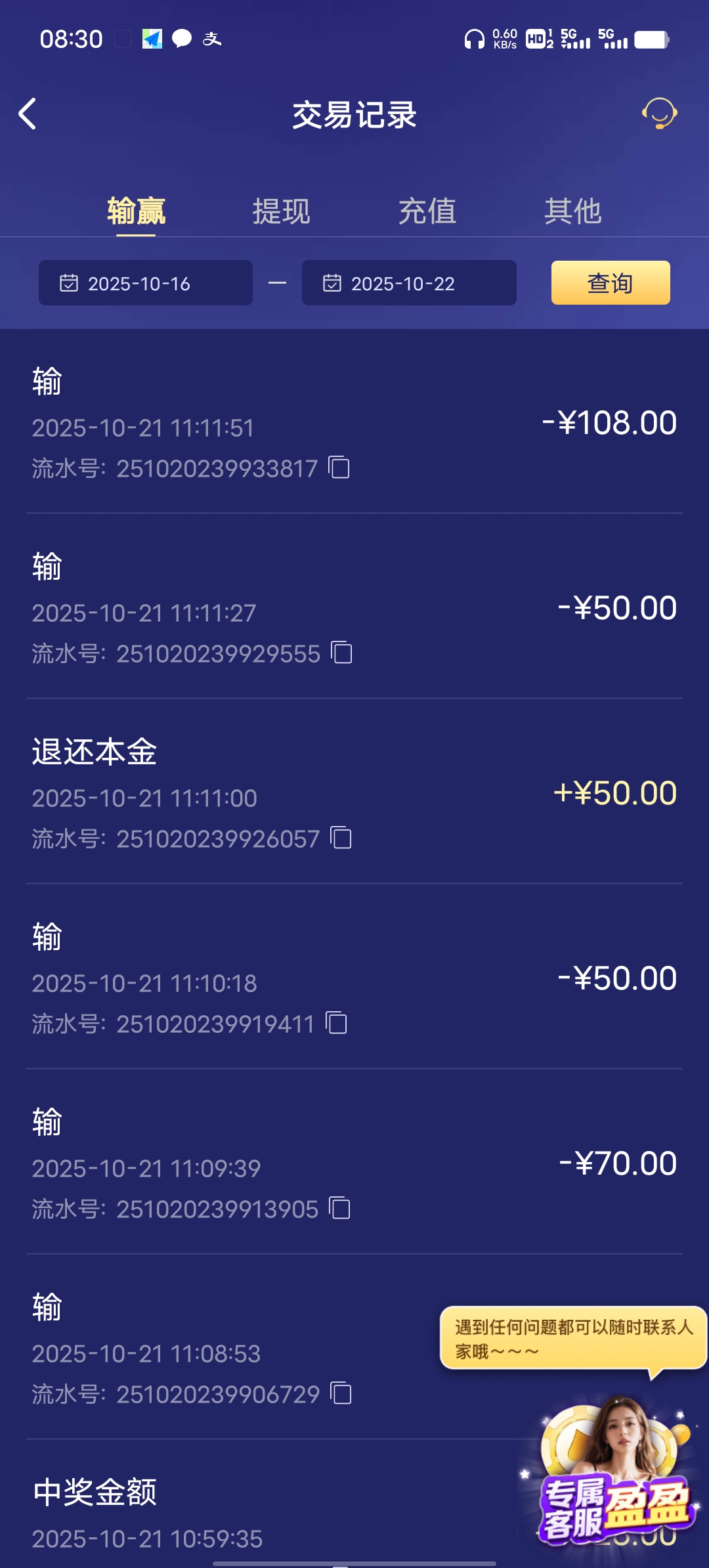This screenshot has height=1568, width=709.
Task: Open the customer service headset icon
Action: click(659, 114)
